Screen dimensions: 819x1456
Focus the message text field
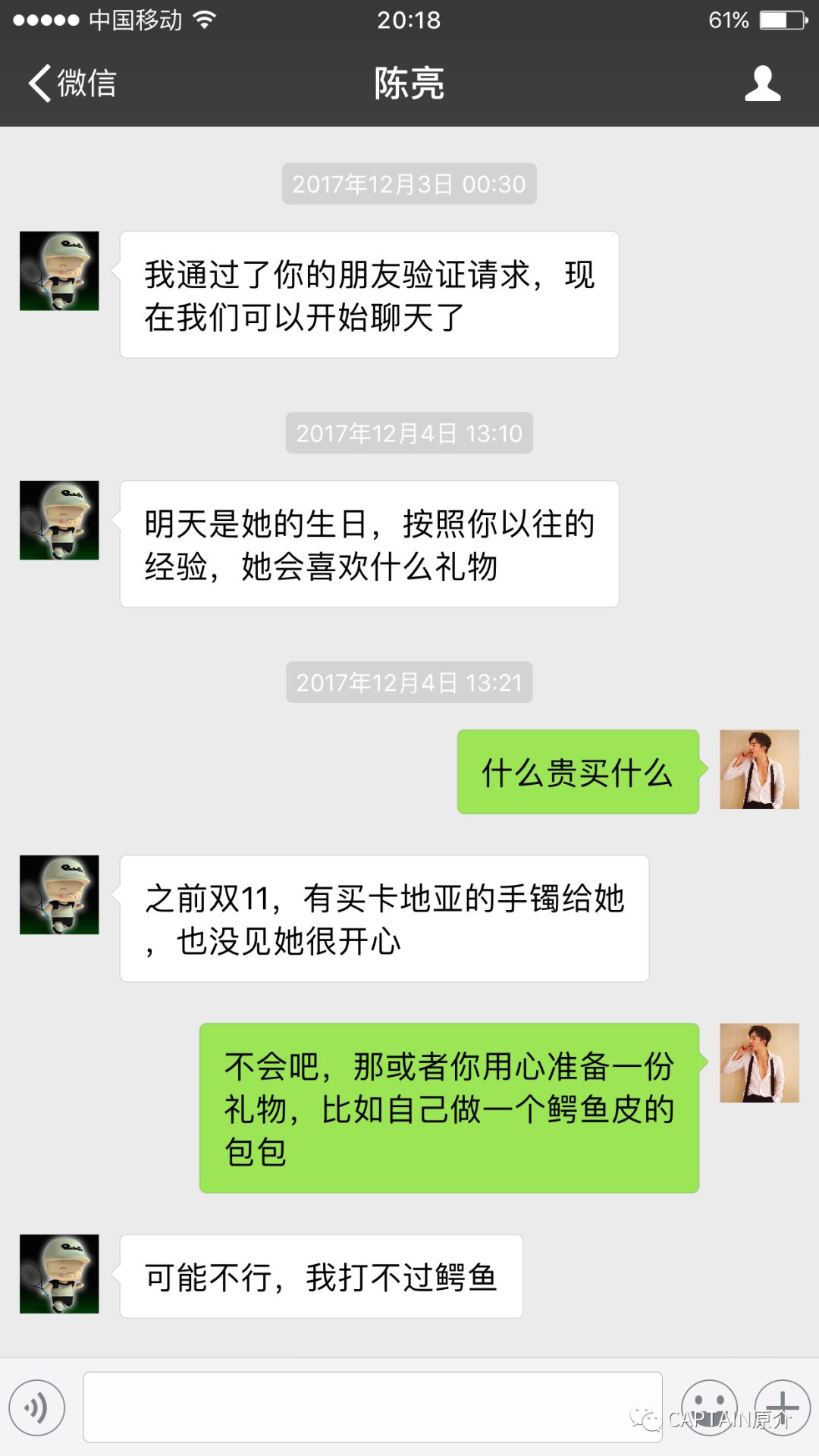[x=372, y=1407]
